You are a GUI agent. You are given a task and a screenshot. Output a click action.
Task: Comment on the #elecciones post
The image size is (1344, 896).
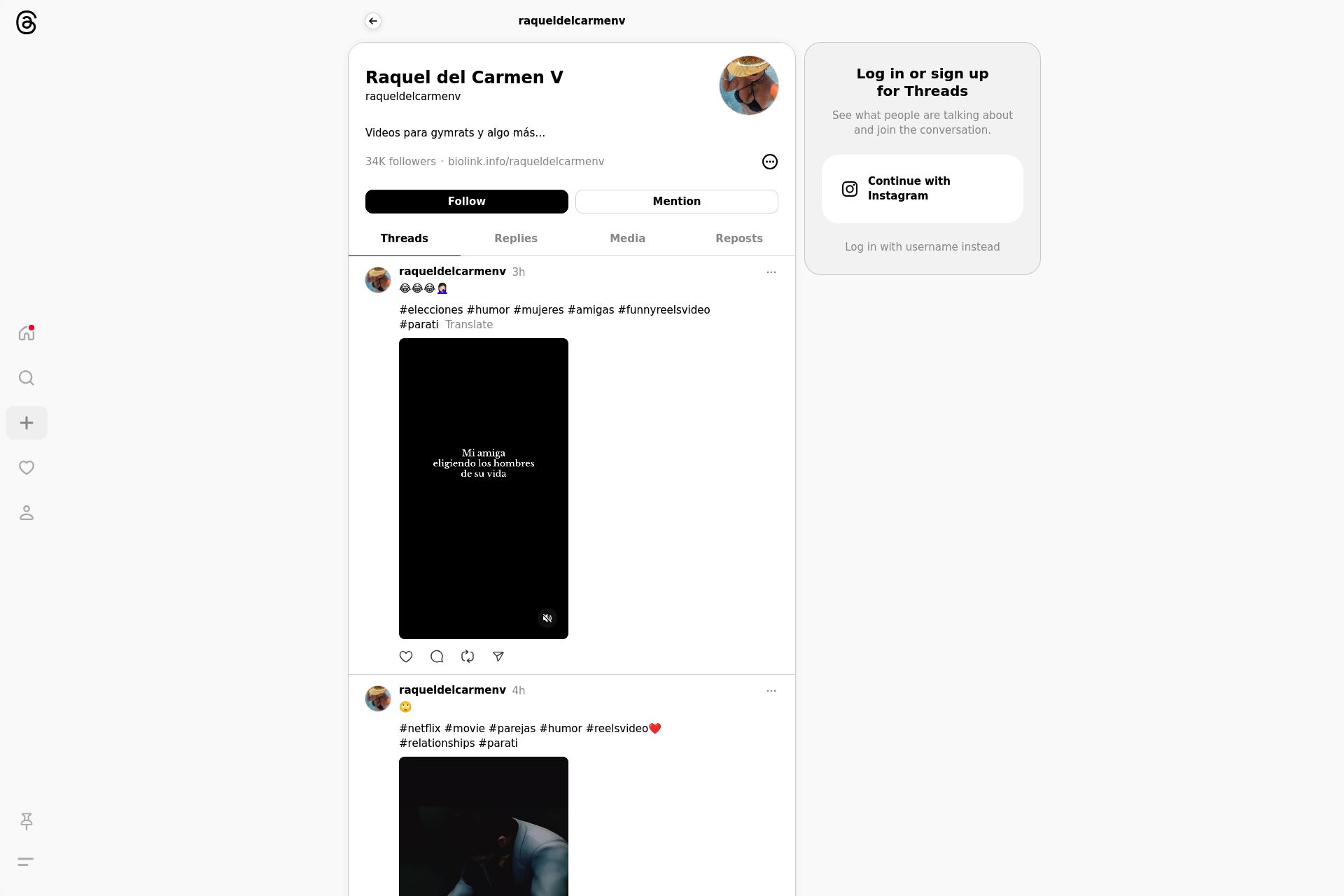[437, 657]
